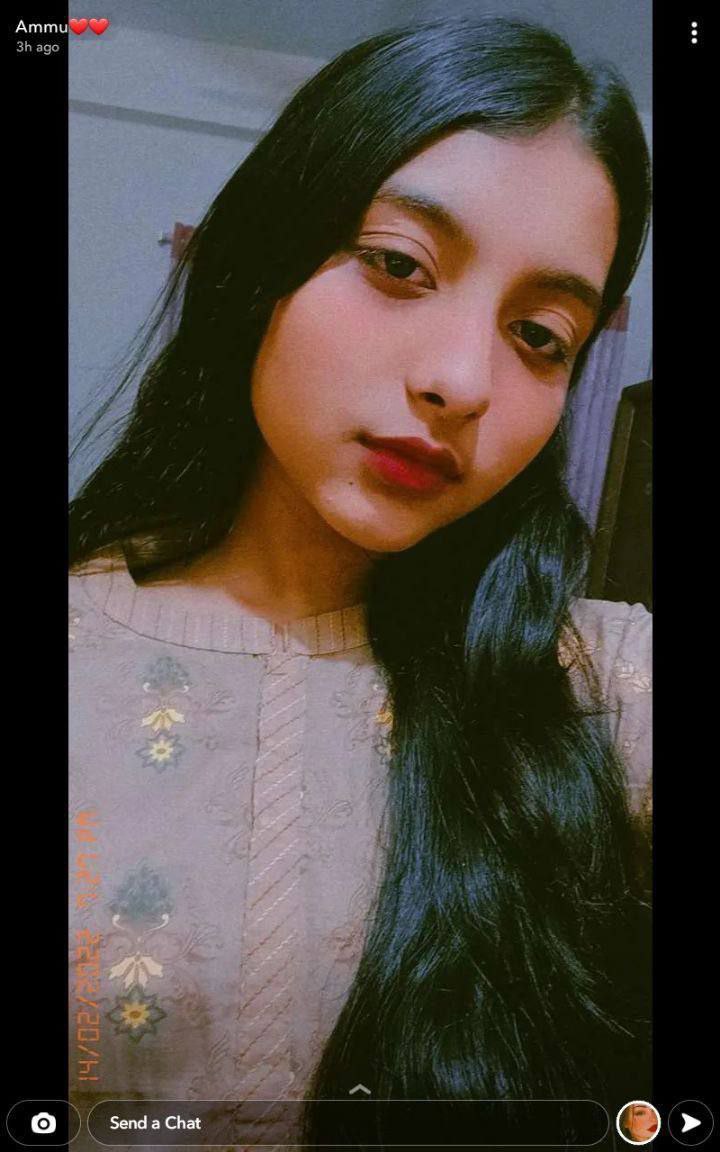Open Ammu's profile from the story header
Screen dimensions: 720x1152
pos(42,27)
